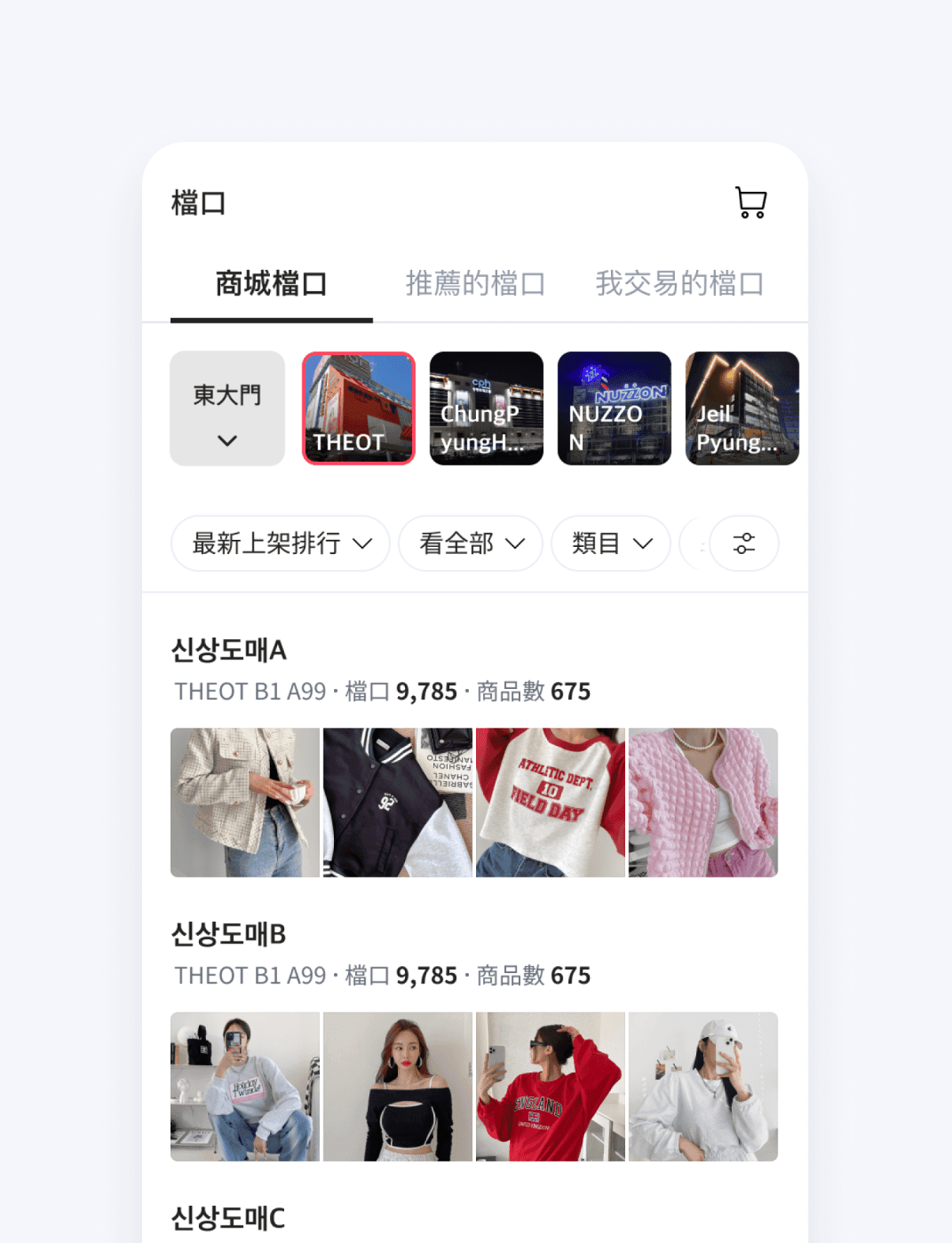Expand the 看全部 filter
Screen dimensions: 952x1243
pyautogui.click(x=471, y=544)
